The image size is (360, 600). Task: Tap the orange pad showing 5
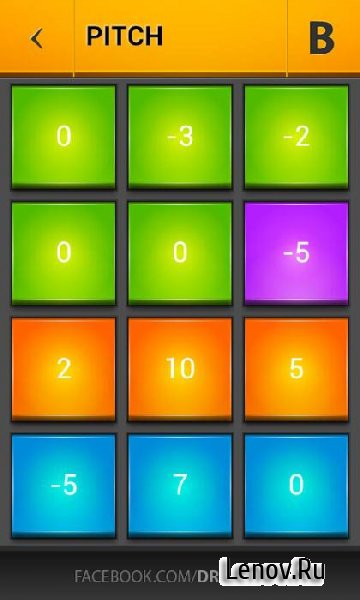point(296,370)
